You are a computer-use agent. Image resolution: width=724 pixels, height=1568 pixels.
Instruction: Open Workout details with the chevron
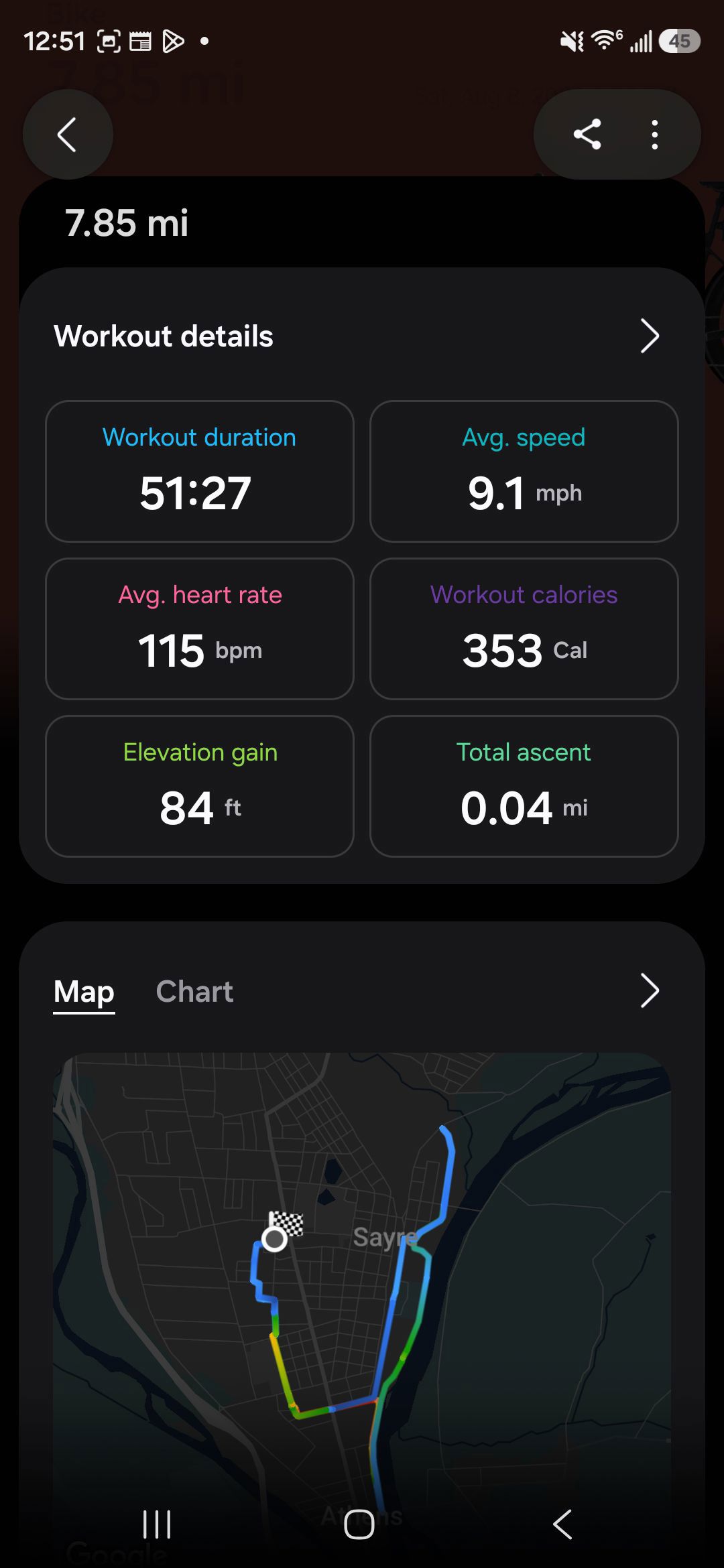click(x=650, y=336)
